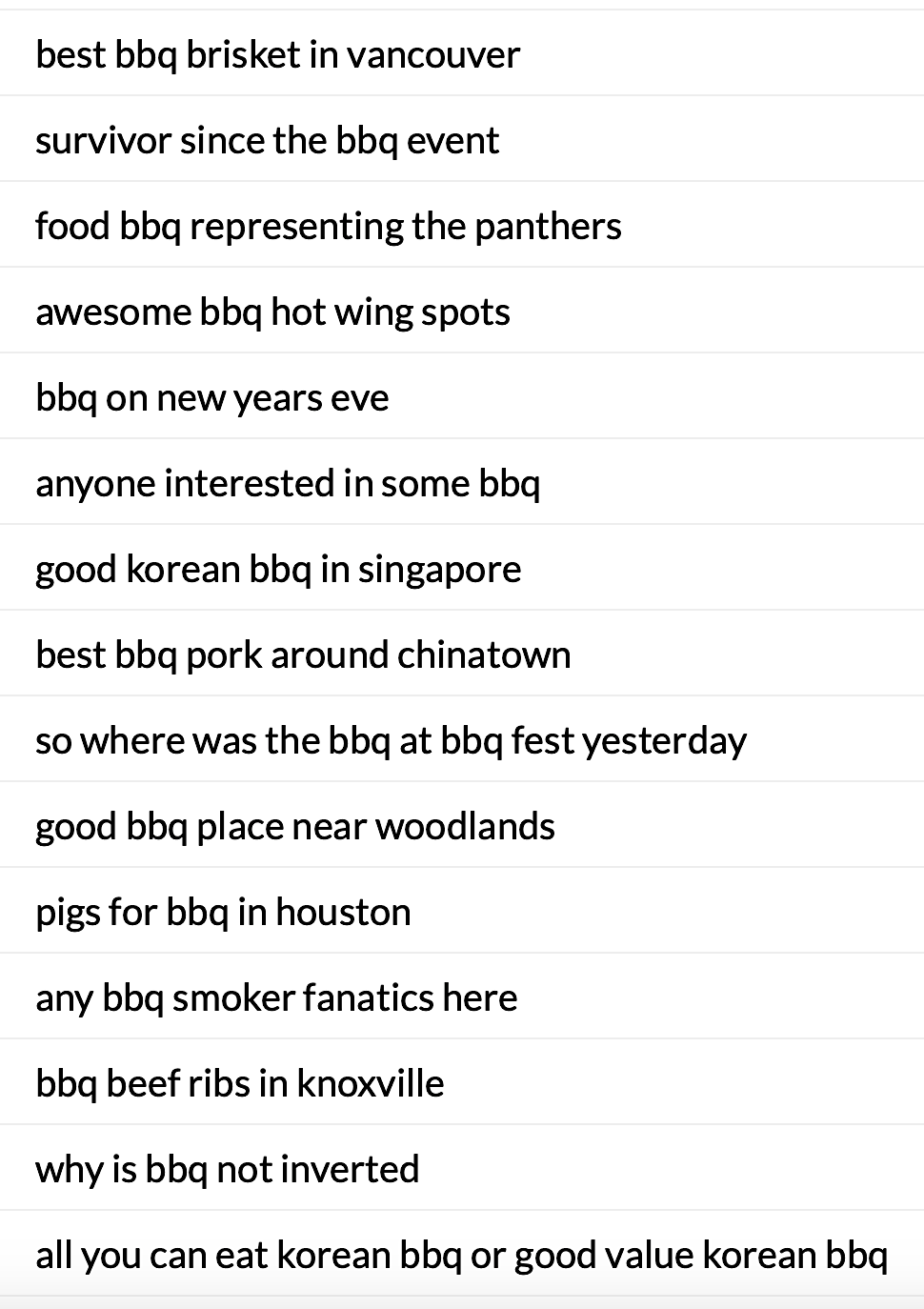Select "so where was the bbq at bbq fest yesterday"
924x1309 pixels.
(391, 740)
